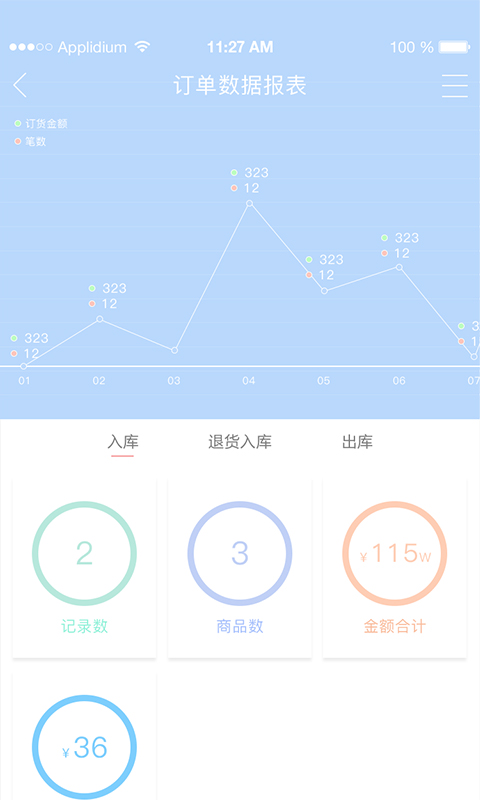Switch to the 入库 tab

coord(122,442)
